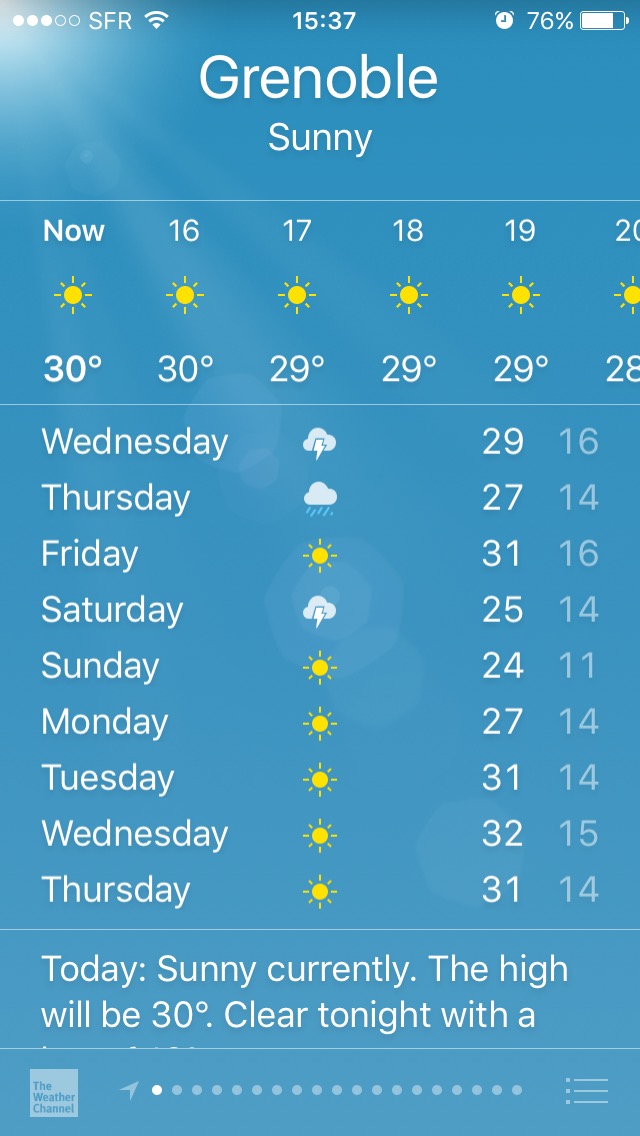The height and width of the screenshot is (1136, 640).
Task: Open the city list menu icon
Action: [x=586, y=1090]
